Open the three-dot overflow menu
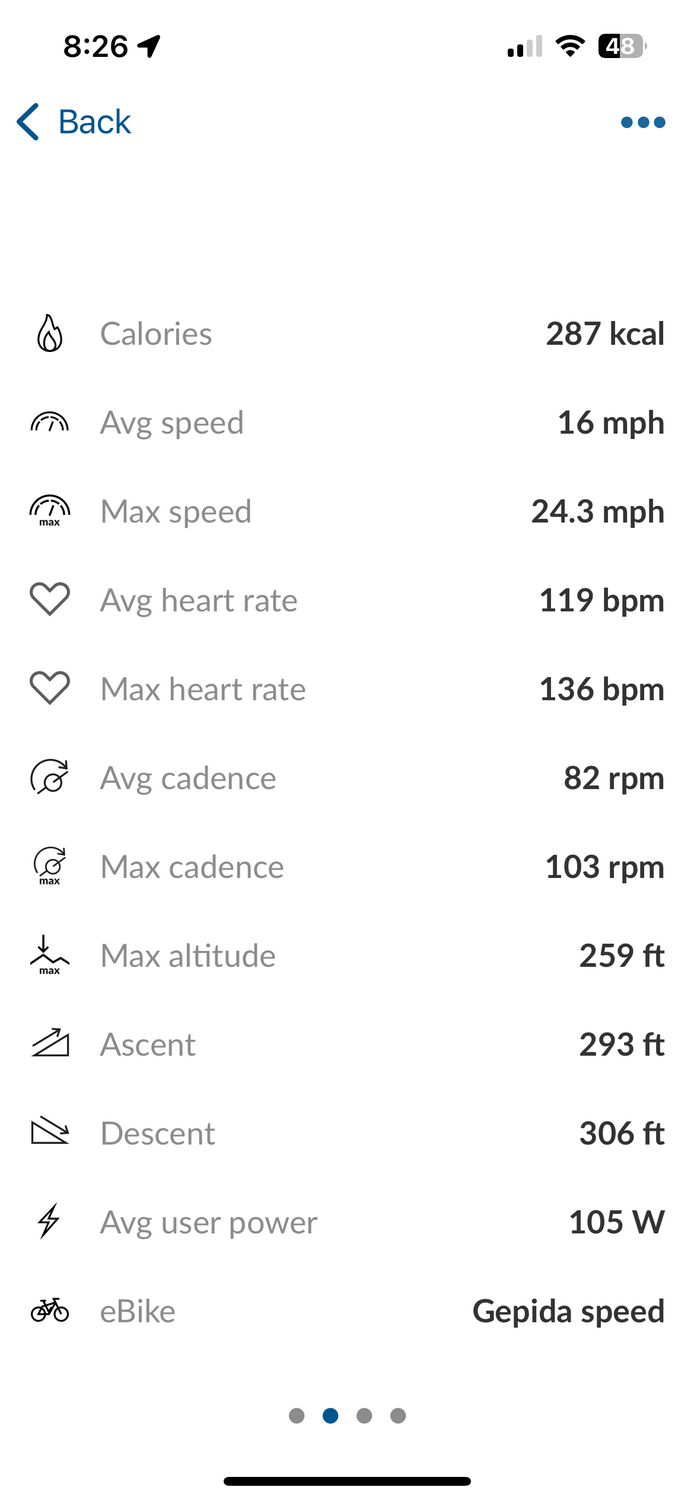 point(642,123)
